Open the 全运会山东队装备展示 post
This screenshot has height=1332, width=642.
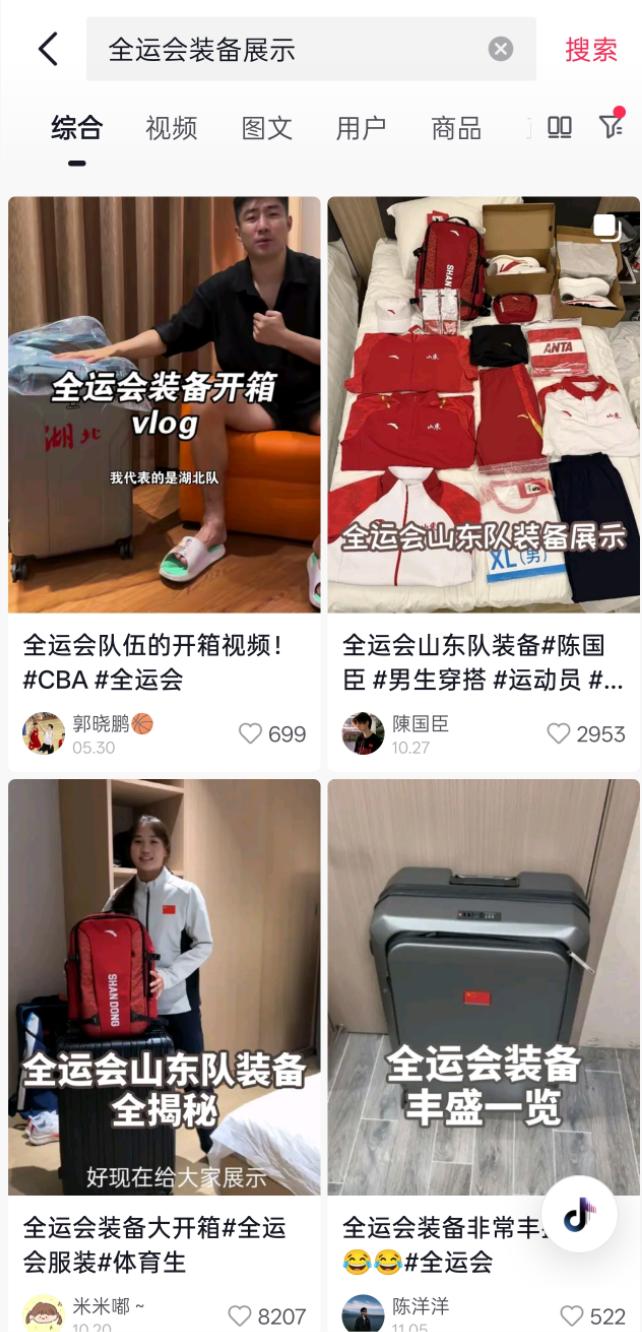pyautogui.click(x=483, y=404)
